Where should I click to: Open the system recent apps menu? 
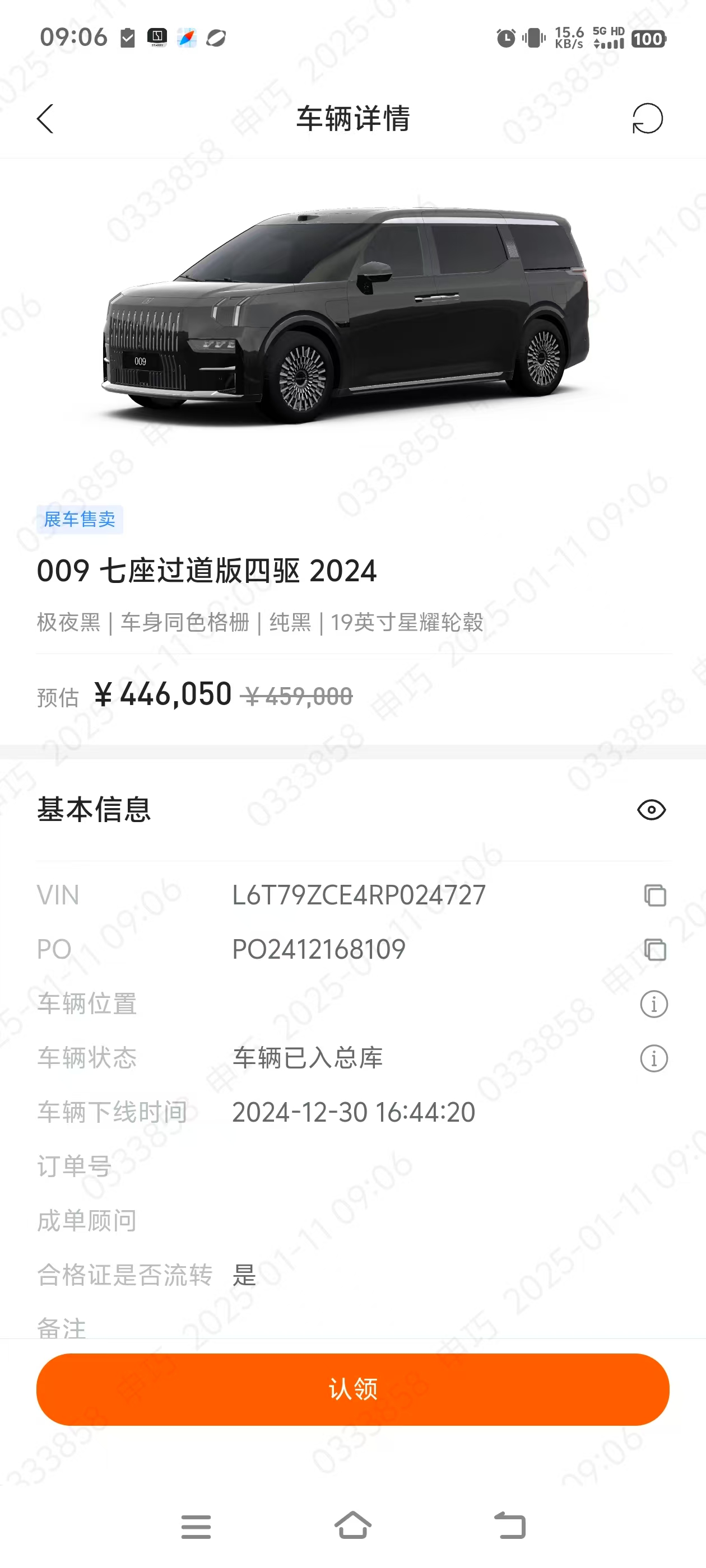(x=196, y=1527)
